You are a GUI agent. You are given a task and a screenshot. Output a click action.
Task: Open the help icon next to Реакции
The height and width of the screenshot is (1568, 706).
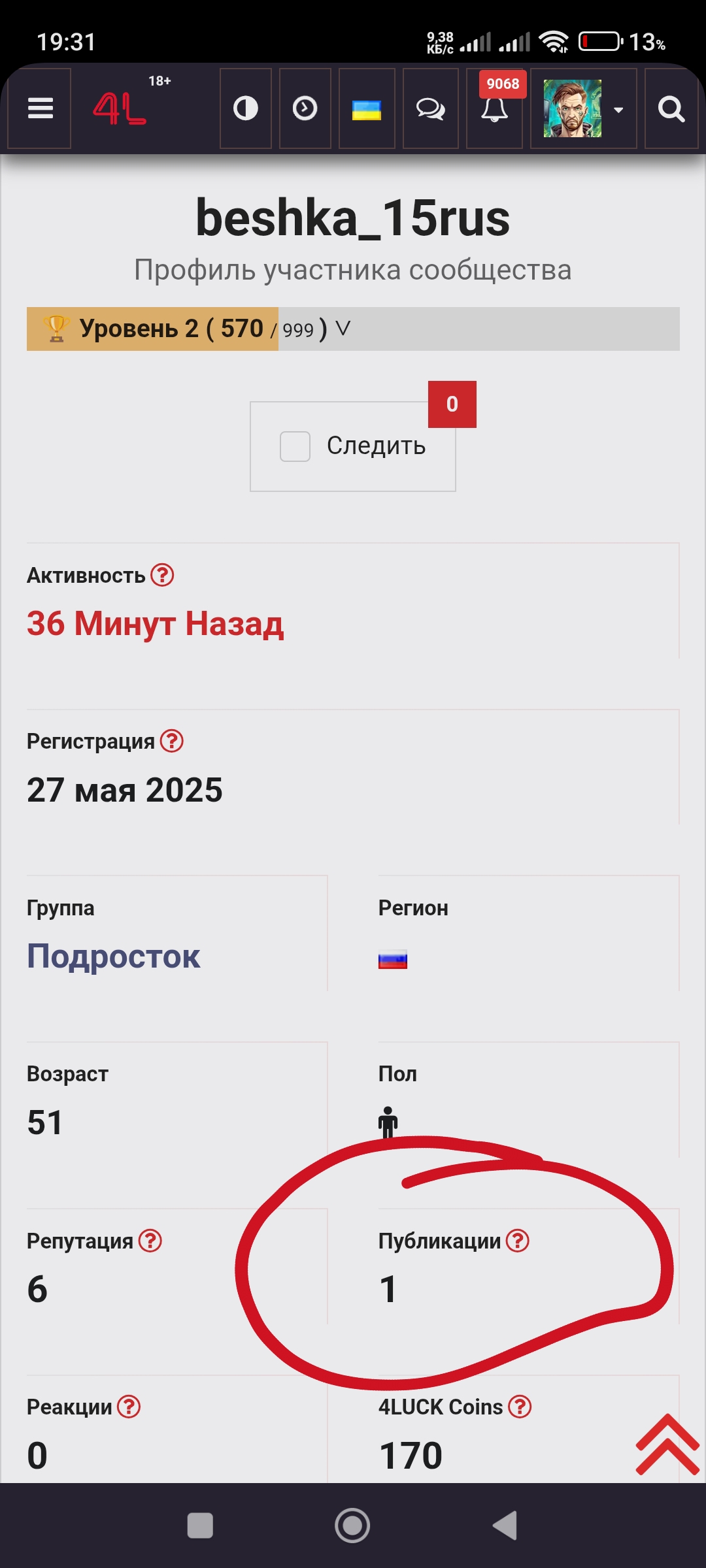point(129,1406)
